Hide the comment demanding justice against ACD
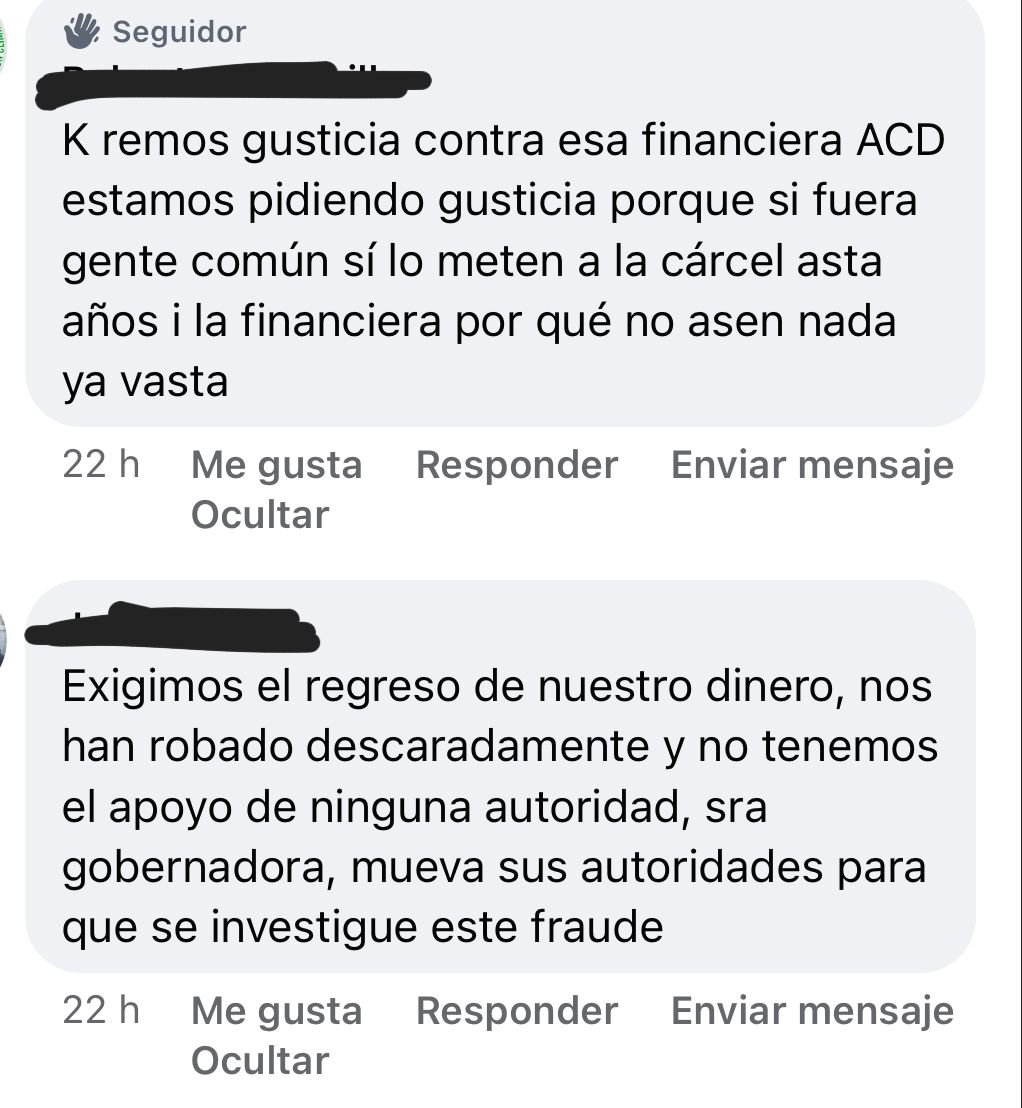This screenshot has height=1108, width=1022. (x=259, y=515)
